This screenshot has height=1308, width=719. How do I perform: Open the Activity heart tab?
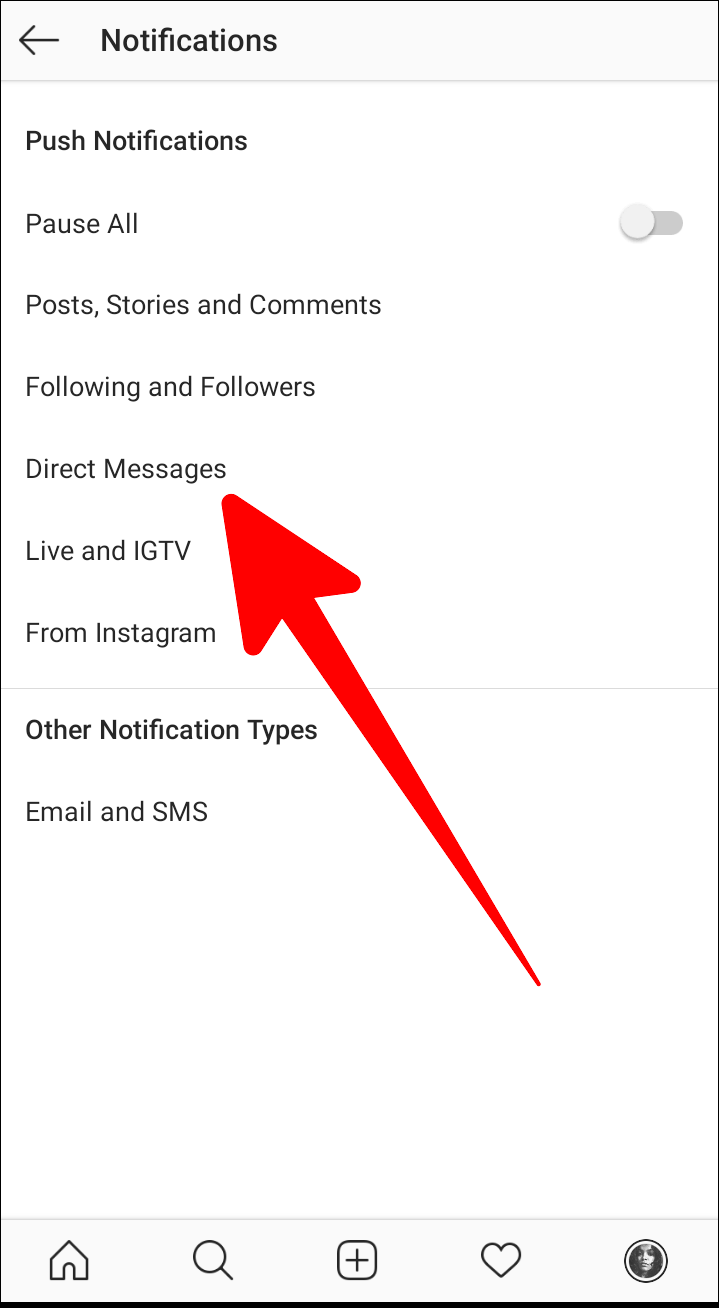point(501,1260)
